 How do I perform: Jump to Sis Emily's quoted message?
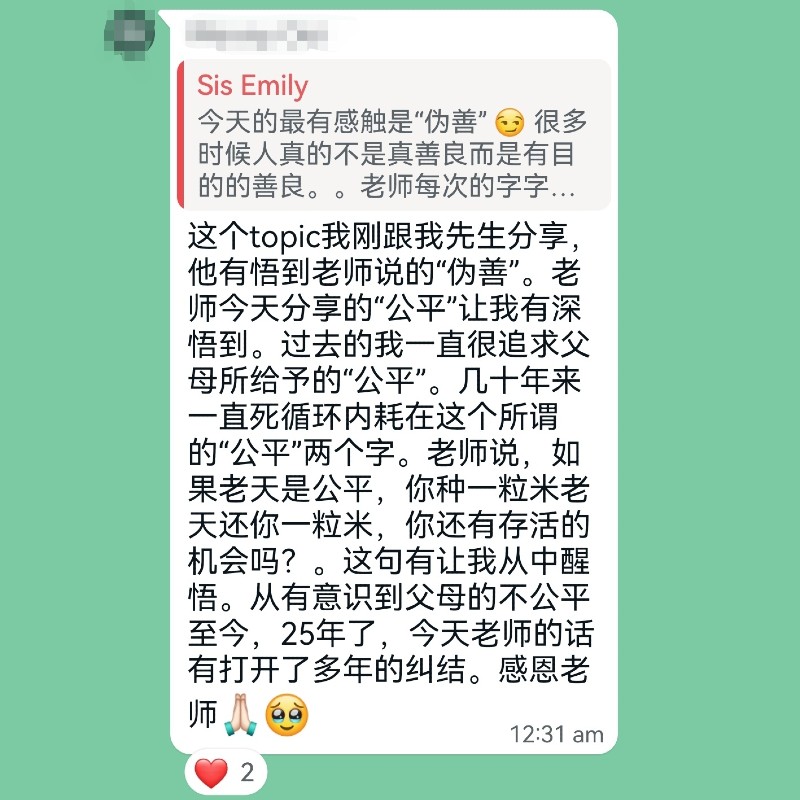(392, 135)
